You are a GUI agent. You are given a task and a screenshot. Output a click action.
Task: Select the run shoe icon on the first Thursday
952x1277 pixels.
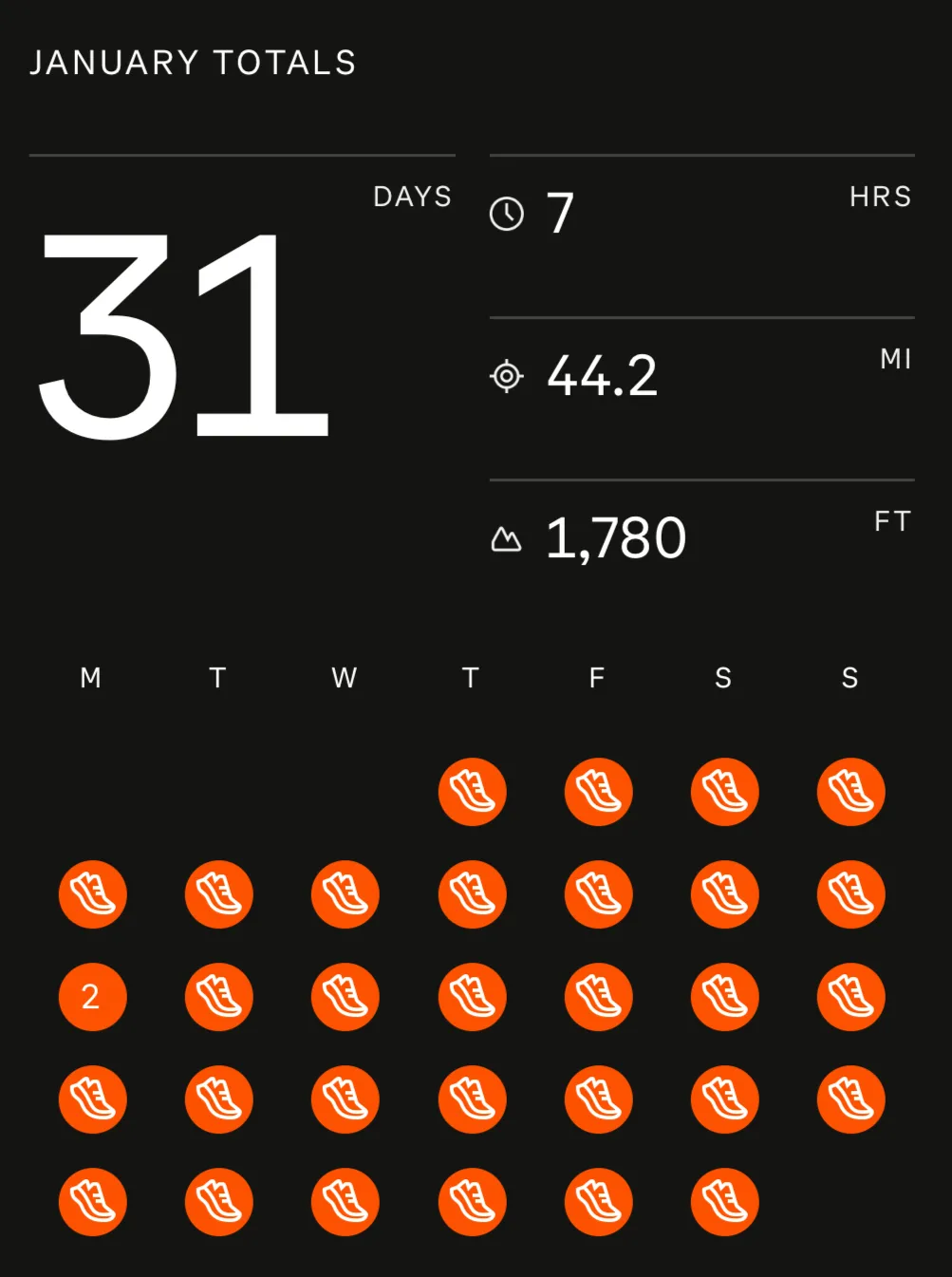point(472,791)
